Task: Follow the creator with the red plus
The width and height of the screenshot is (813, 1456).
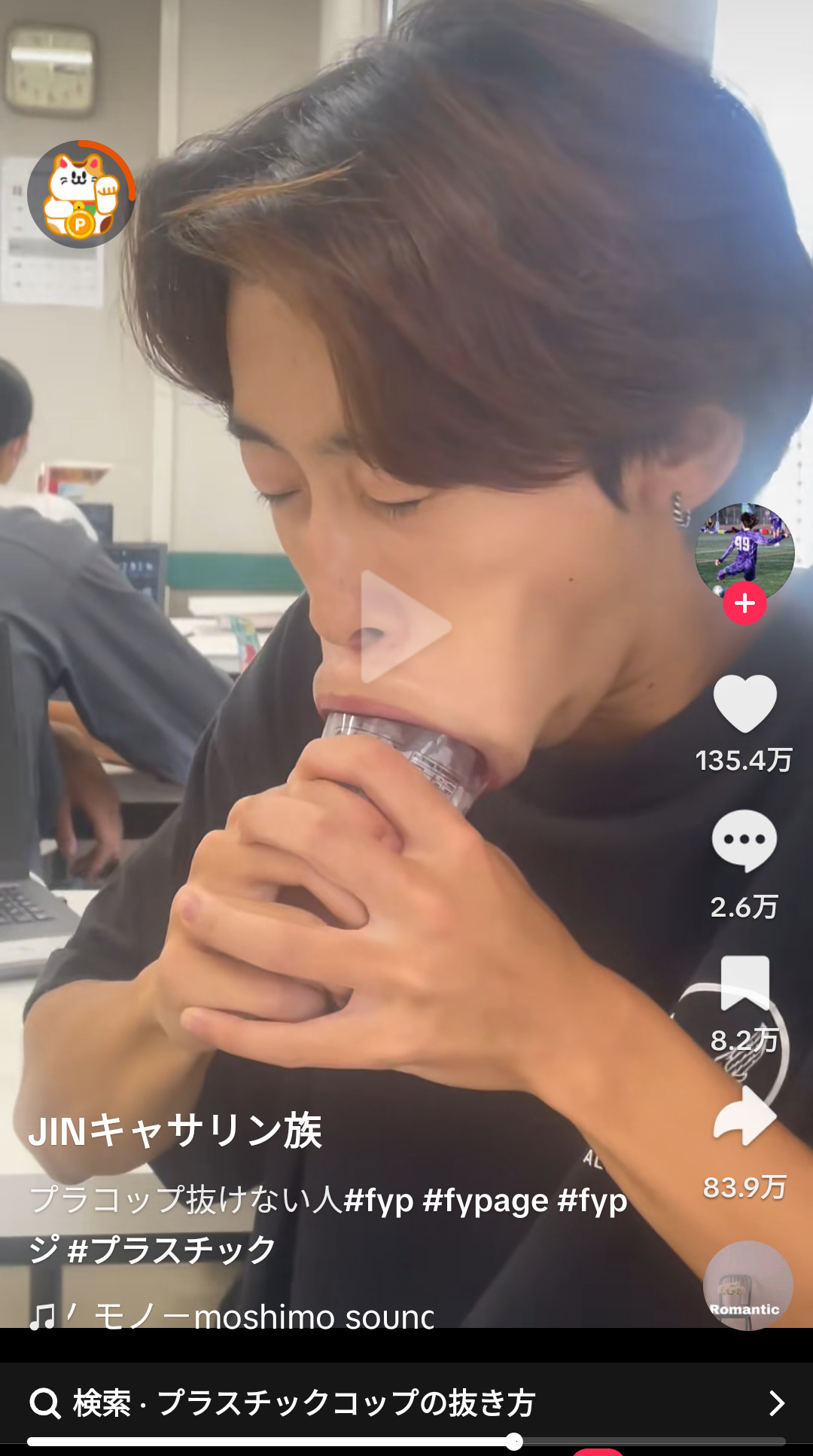Action: 744,603
